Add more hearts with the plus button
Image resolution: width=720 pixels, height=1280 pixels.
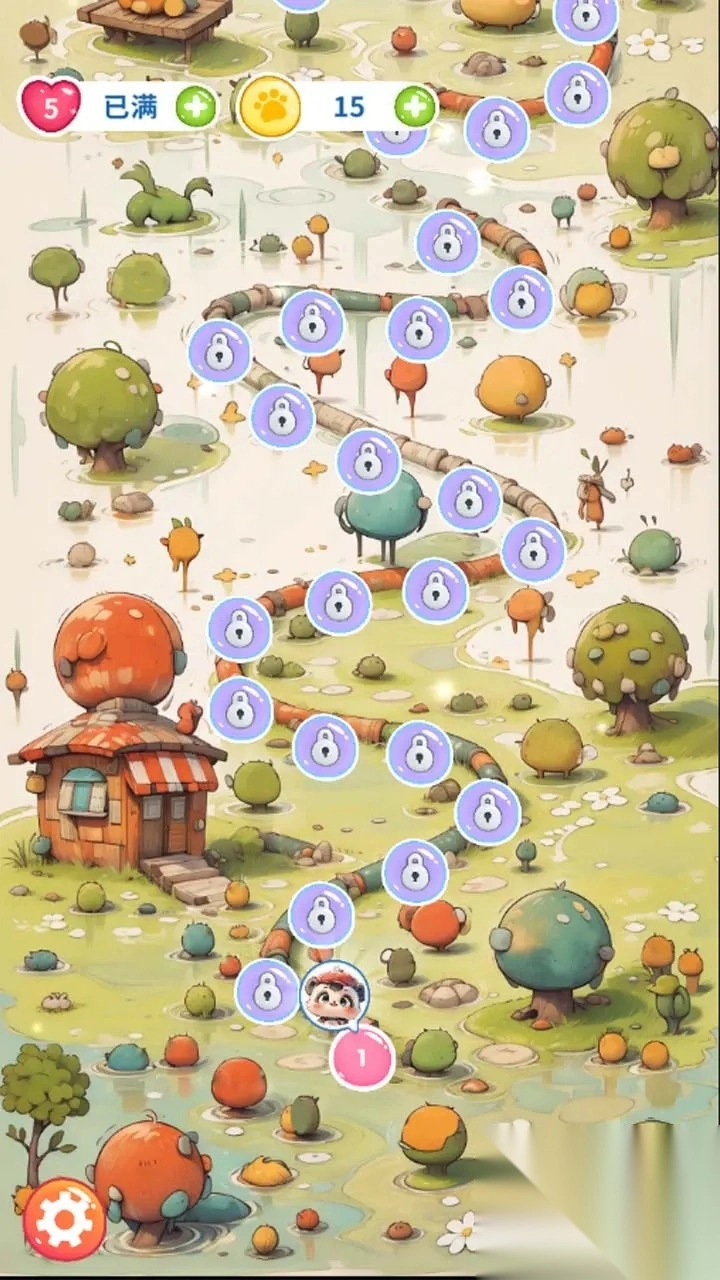(196, 106)
